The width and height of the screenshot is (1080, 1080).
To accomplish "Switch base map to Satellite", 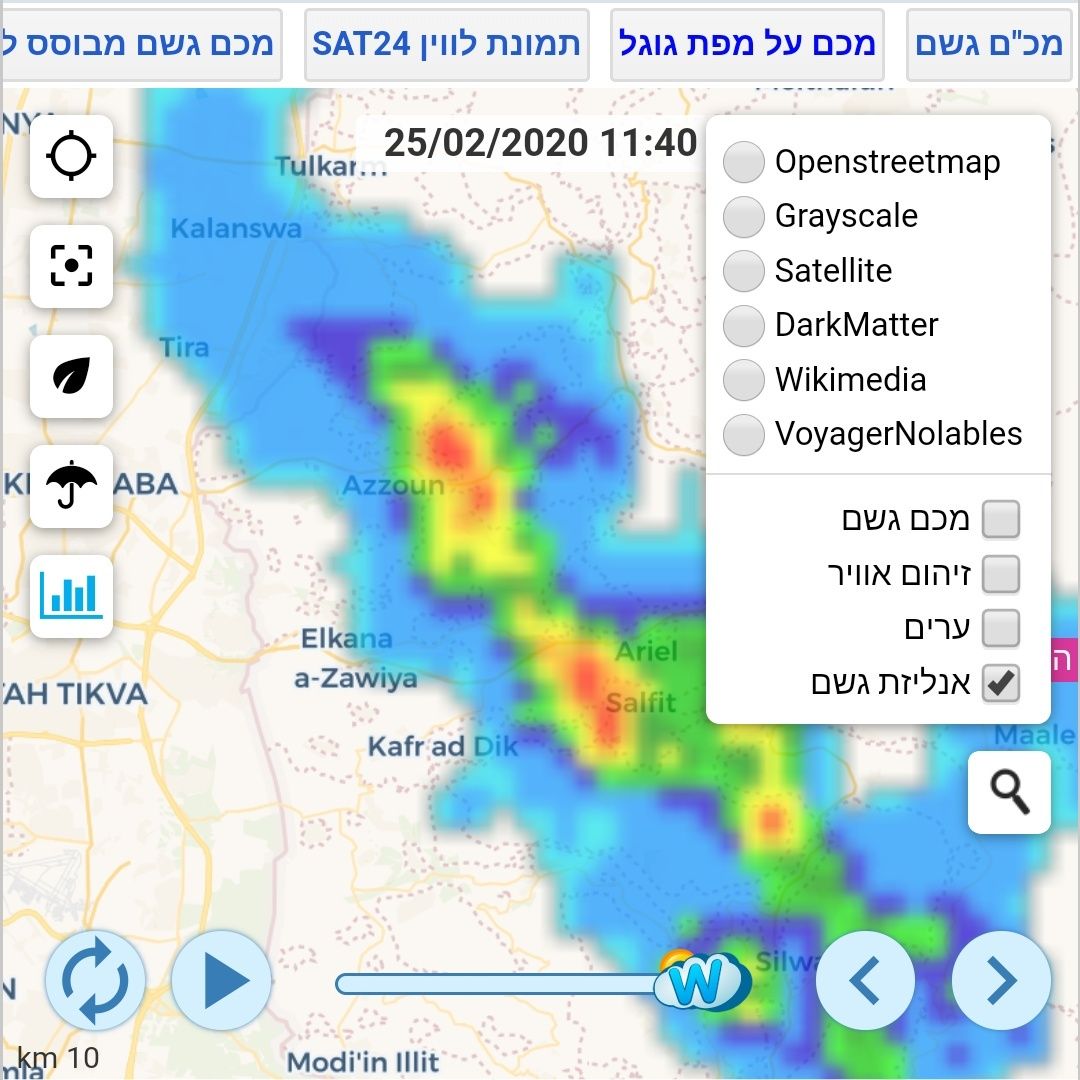I will (x=744, y=270).
